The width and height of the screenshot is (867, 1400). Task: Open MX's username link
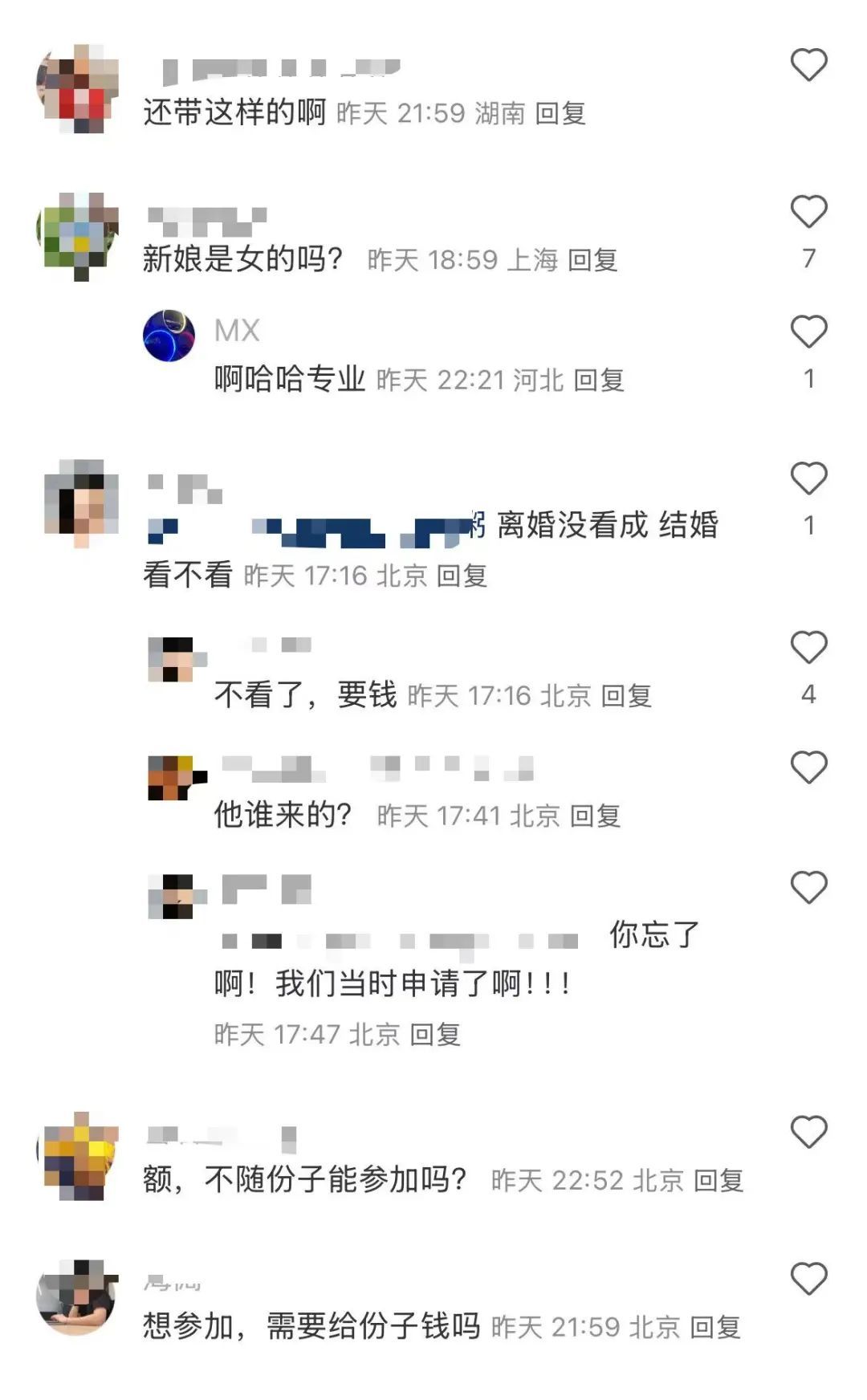[237, 331]
